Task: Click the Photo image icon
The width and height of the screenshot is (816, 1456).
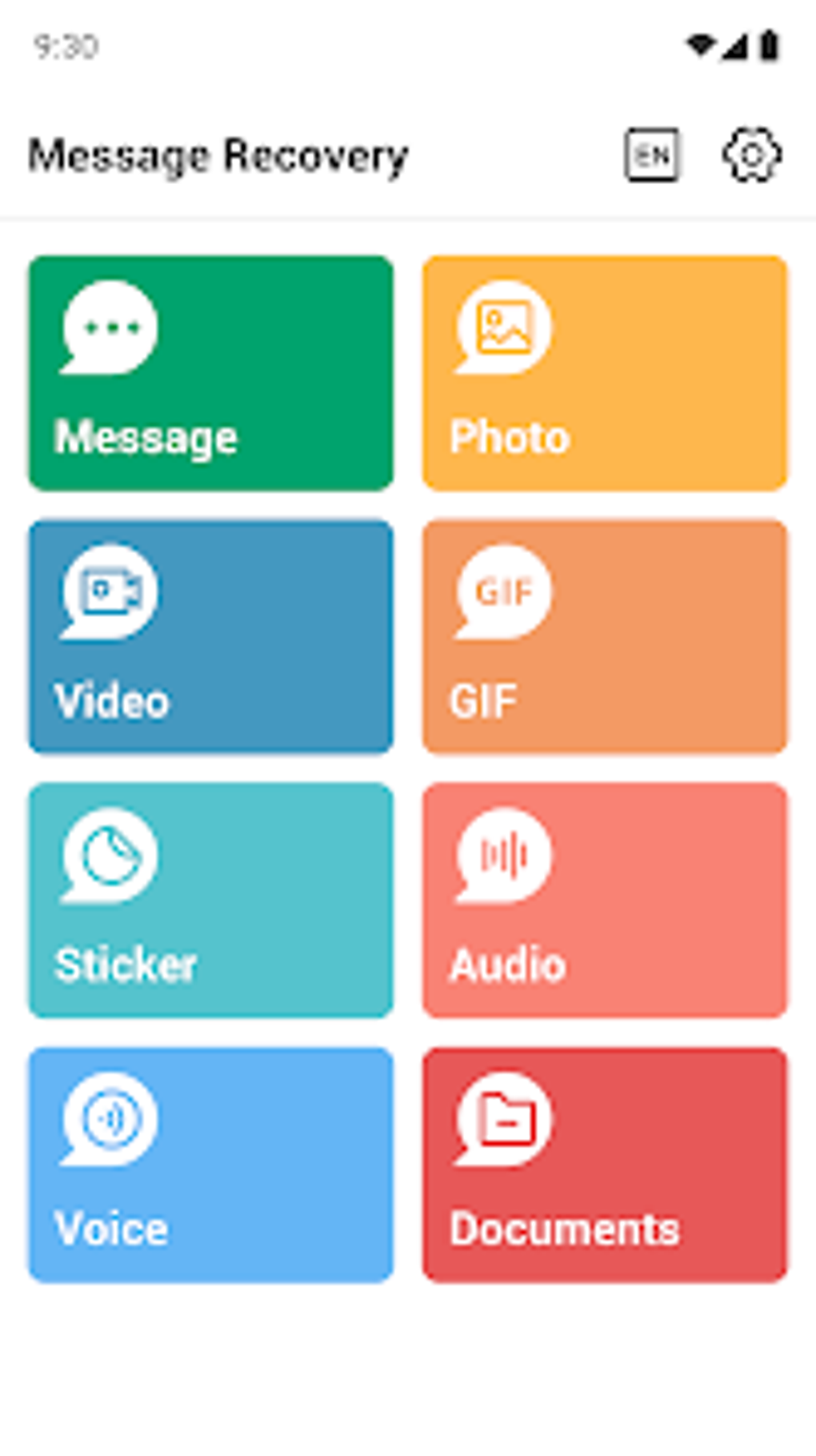Action: (x=502, y=327)
